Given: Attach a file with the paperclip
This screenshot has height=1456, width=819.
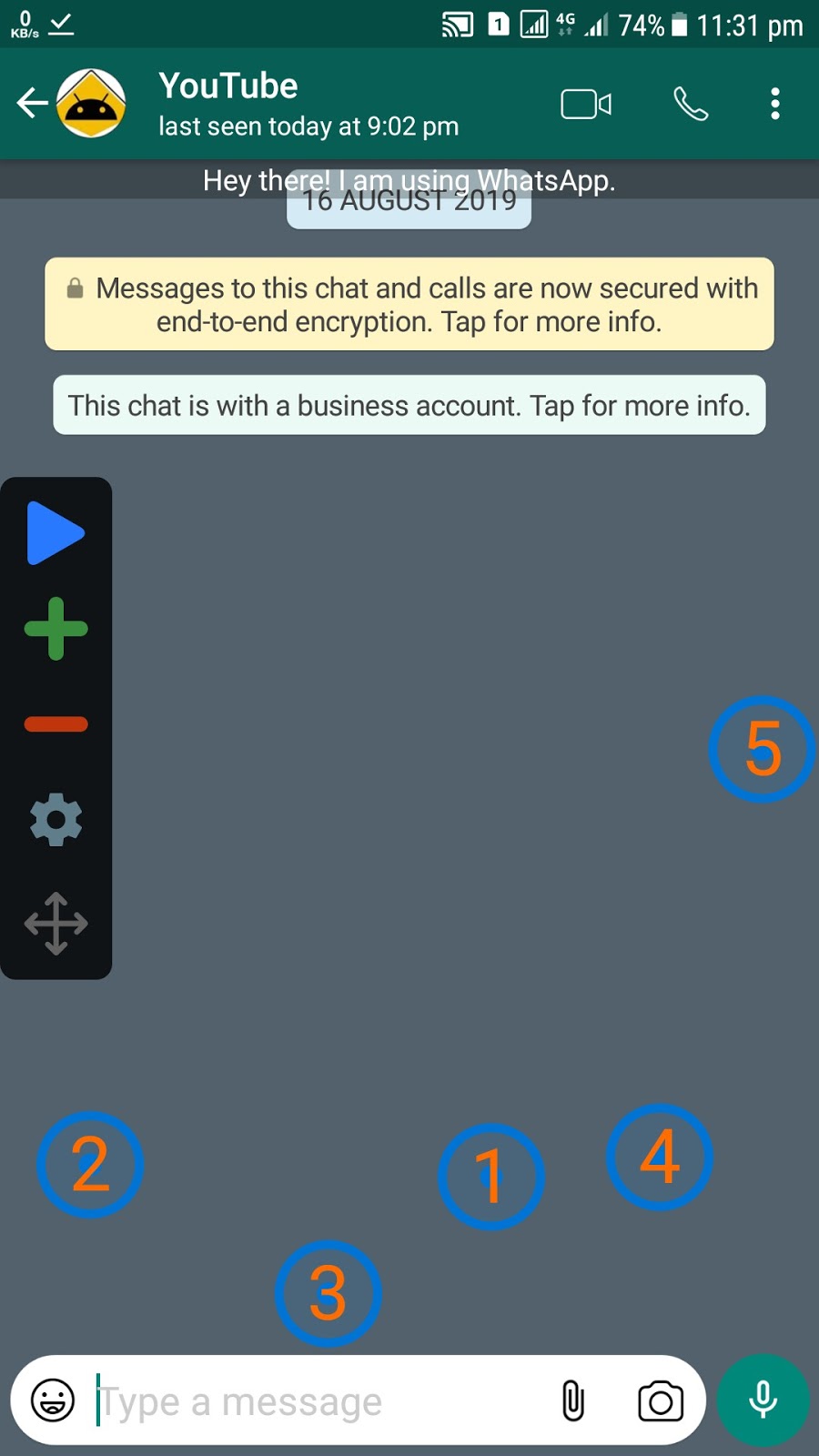Looking at the screenshot, I should pos(573,1400).
